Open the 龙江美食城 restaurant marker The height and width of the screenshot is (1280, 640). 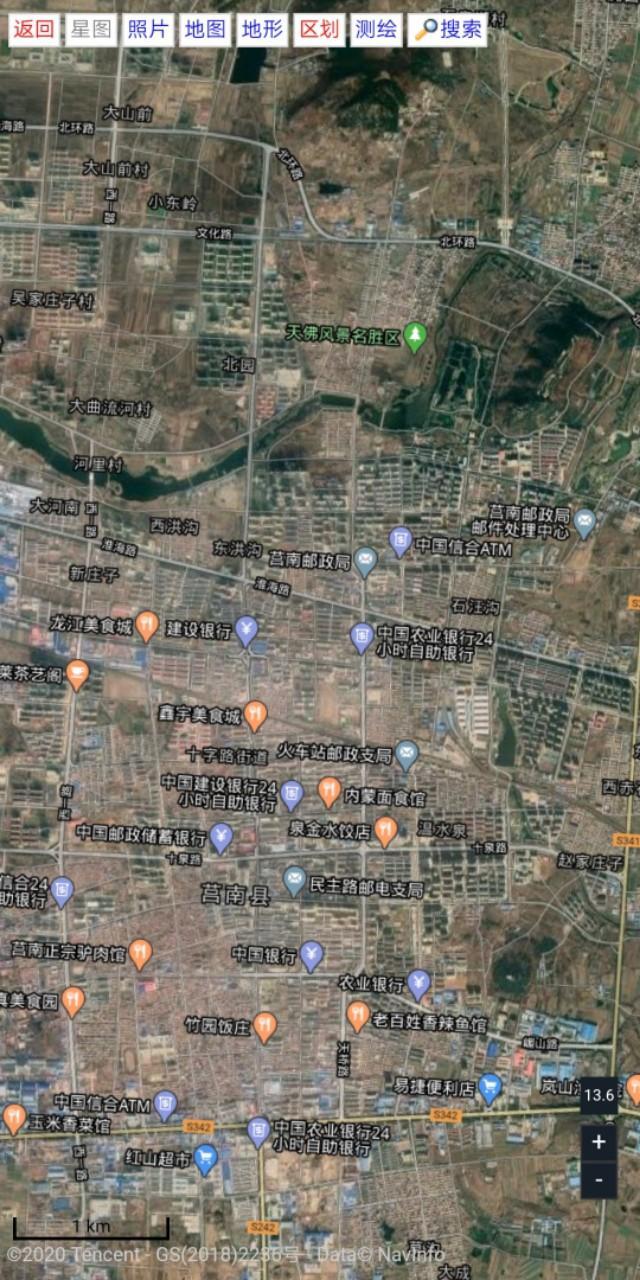pyautogui.click(x=147, y=626)
